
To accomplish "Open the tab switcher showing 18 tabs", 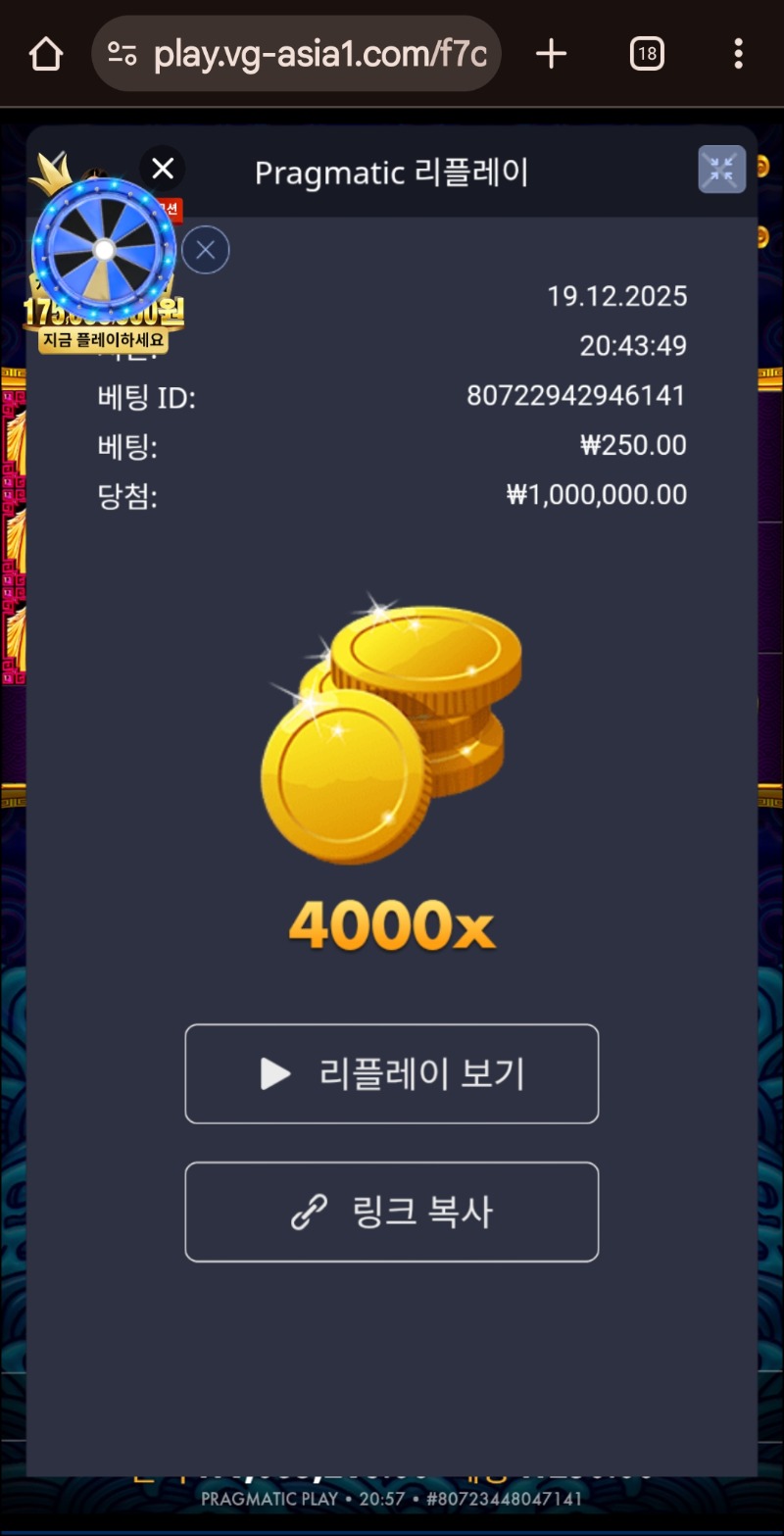I will (646, 55).
